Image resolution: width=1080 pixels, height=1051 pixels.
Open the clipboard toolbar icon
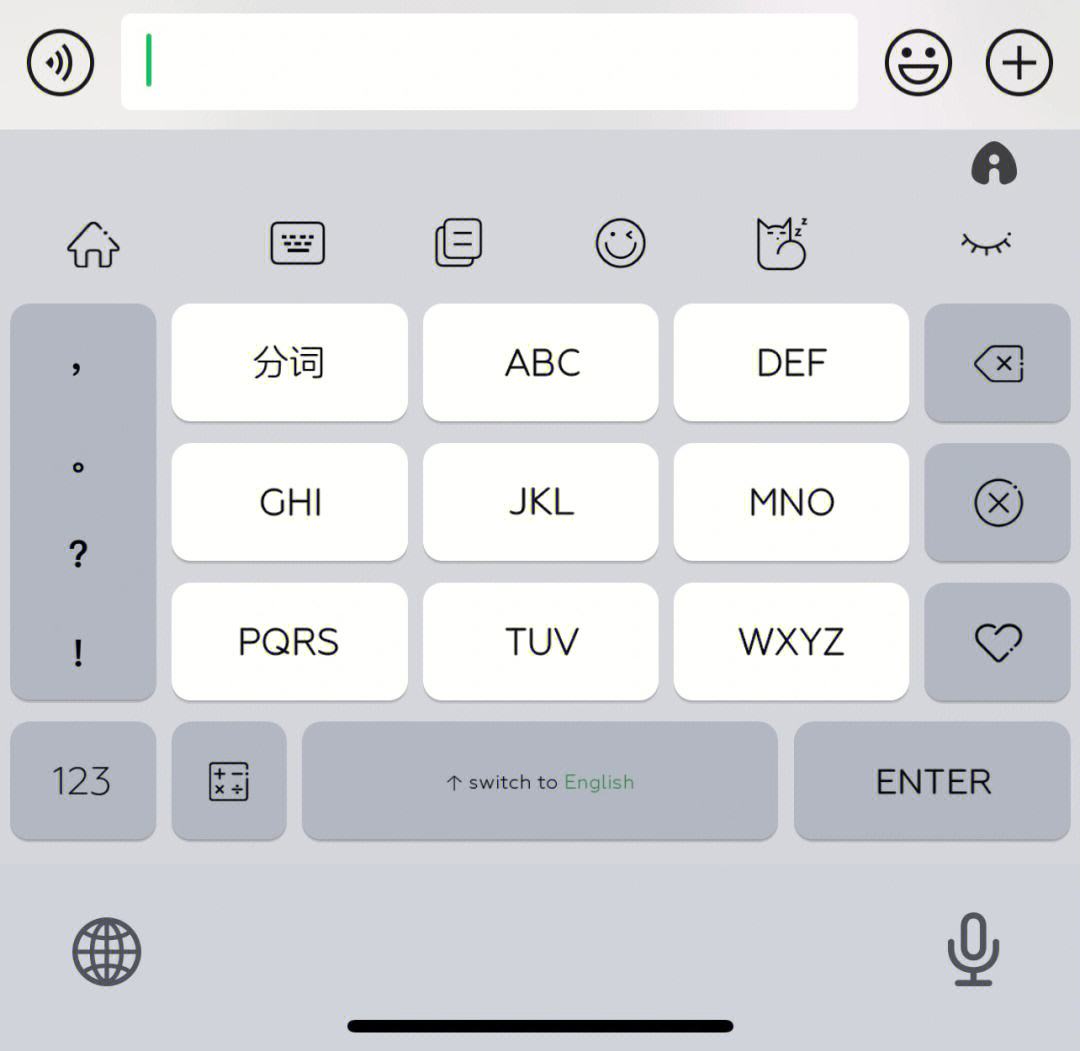[459, 243]
